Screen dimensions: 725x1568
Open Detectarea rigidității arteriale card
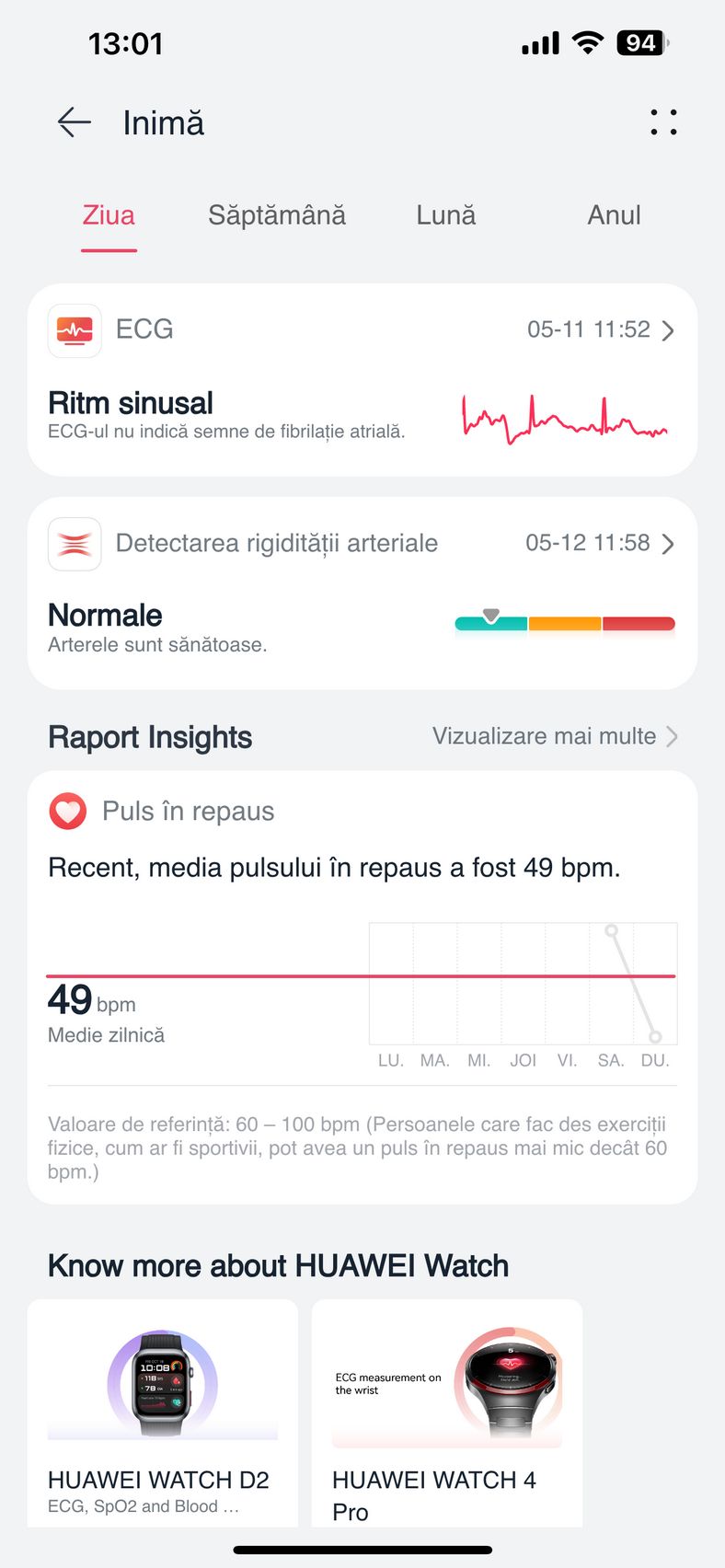[362, 594]
